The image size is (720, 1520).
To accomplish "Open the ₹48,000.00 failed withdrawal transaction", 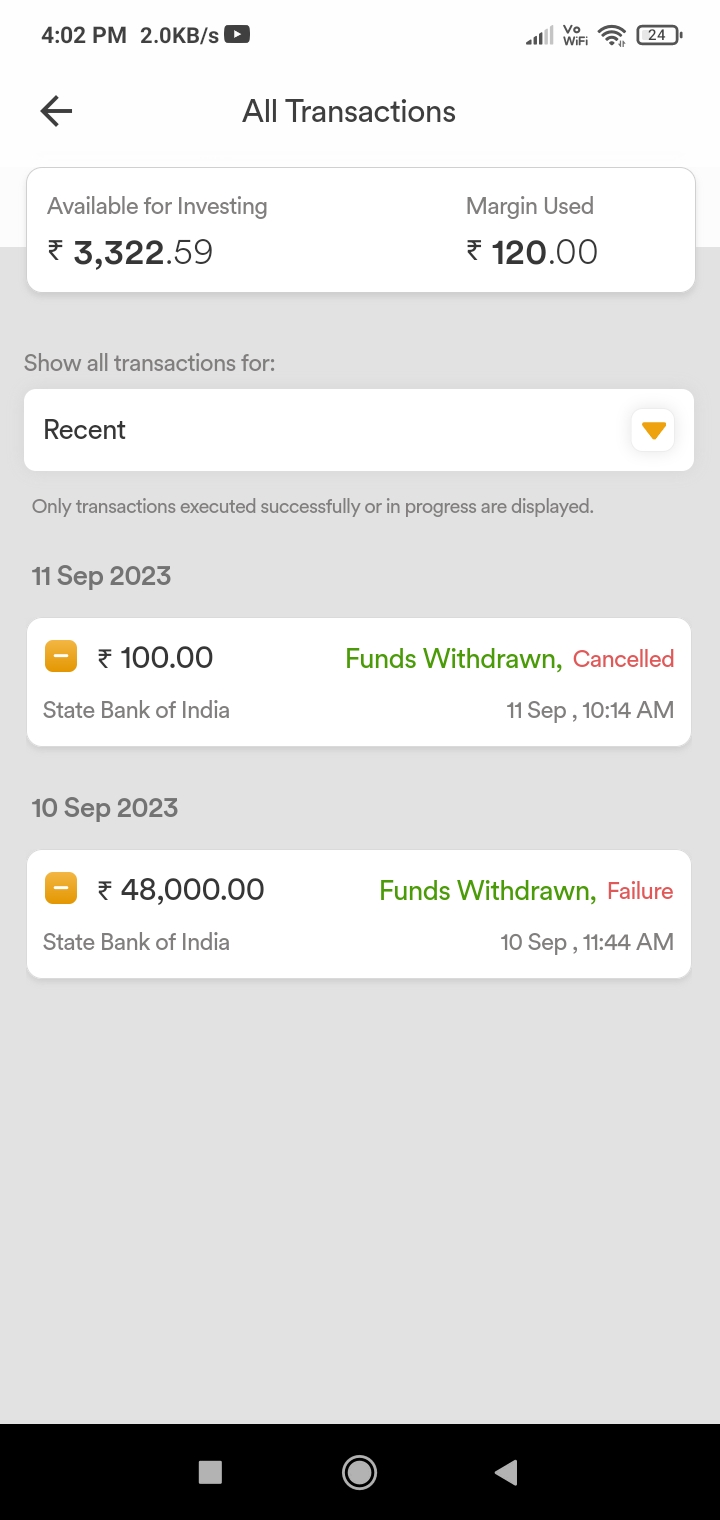I will (x=359, y=914).
